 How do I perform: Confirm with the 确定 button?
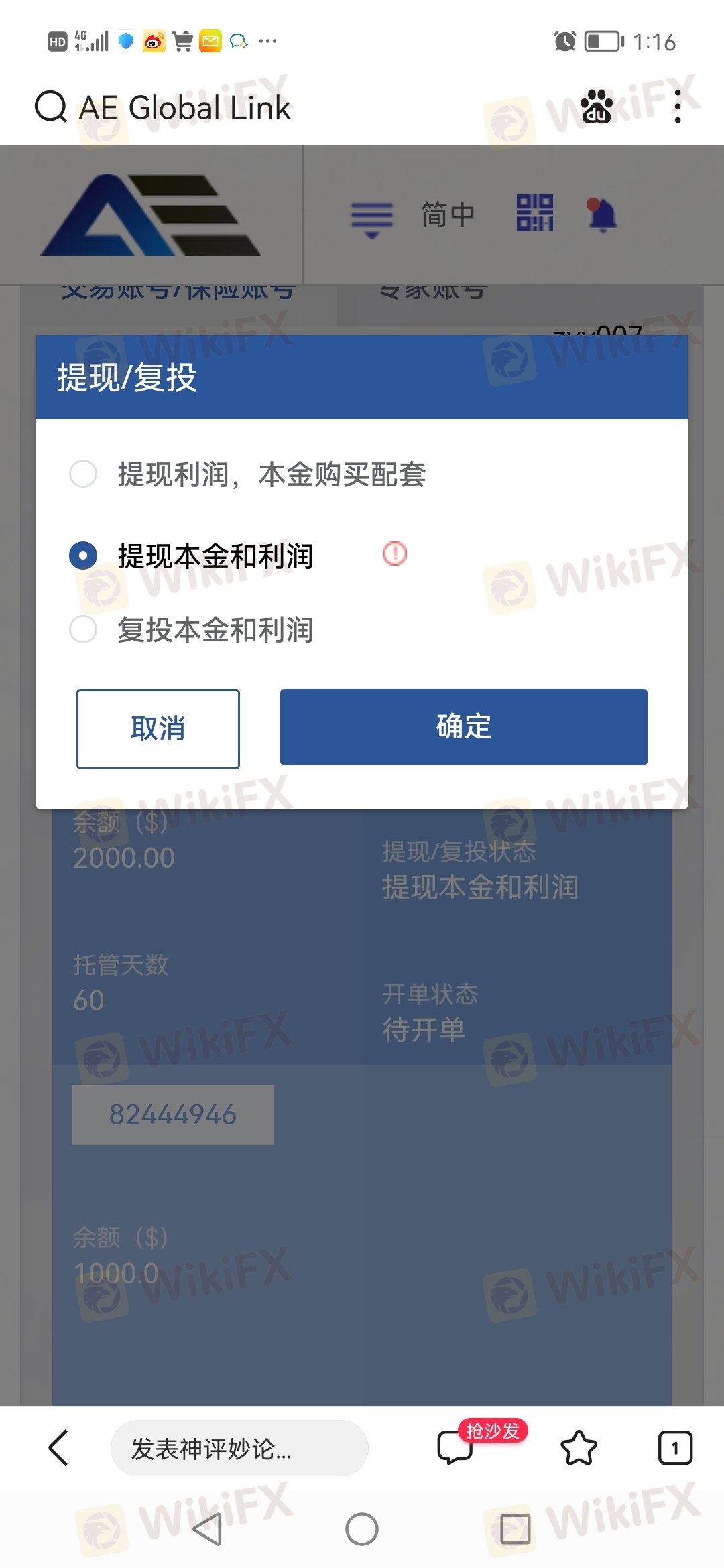point(463,727)
